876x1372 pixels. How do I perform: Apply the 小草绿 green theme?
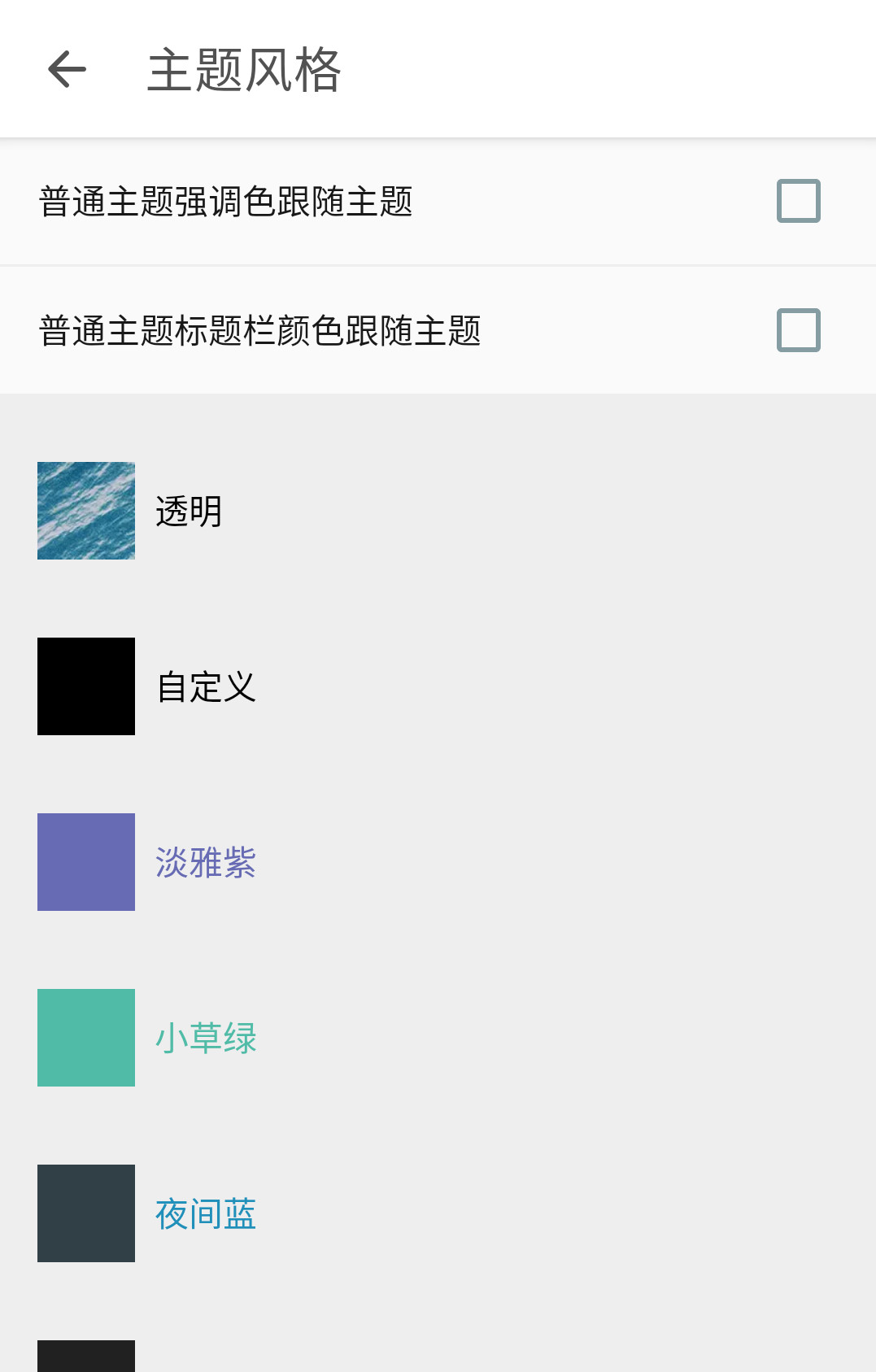(x=205, y=1038)
